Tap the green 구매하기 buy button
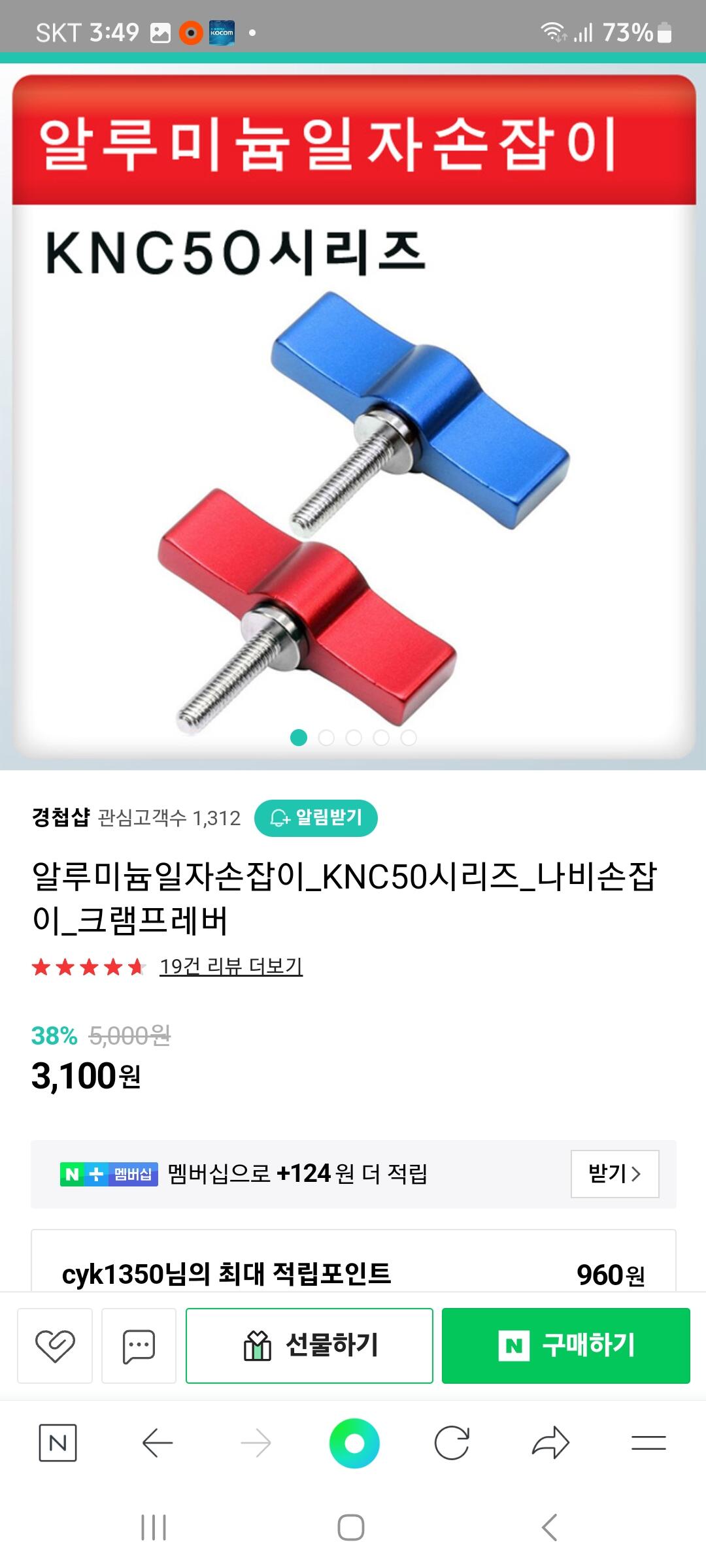 tap(566, 1346)
